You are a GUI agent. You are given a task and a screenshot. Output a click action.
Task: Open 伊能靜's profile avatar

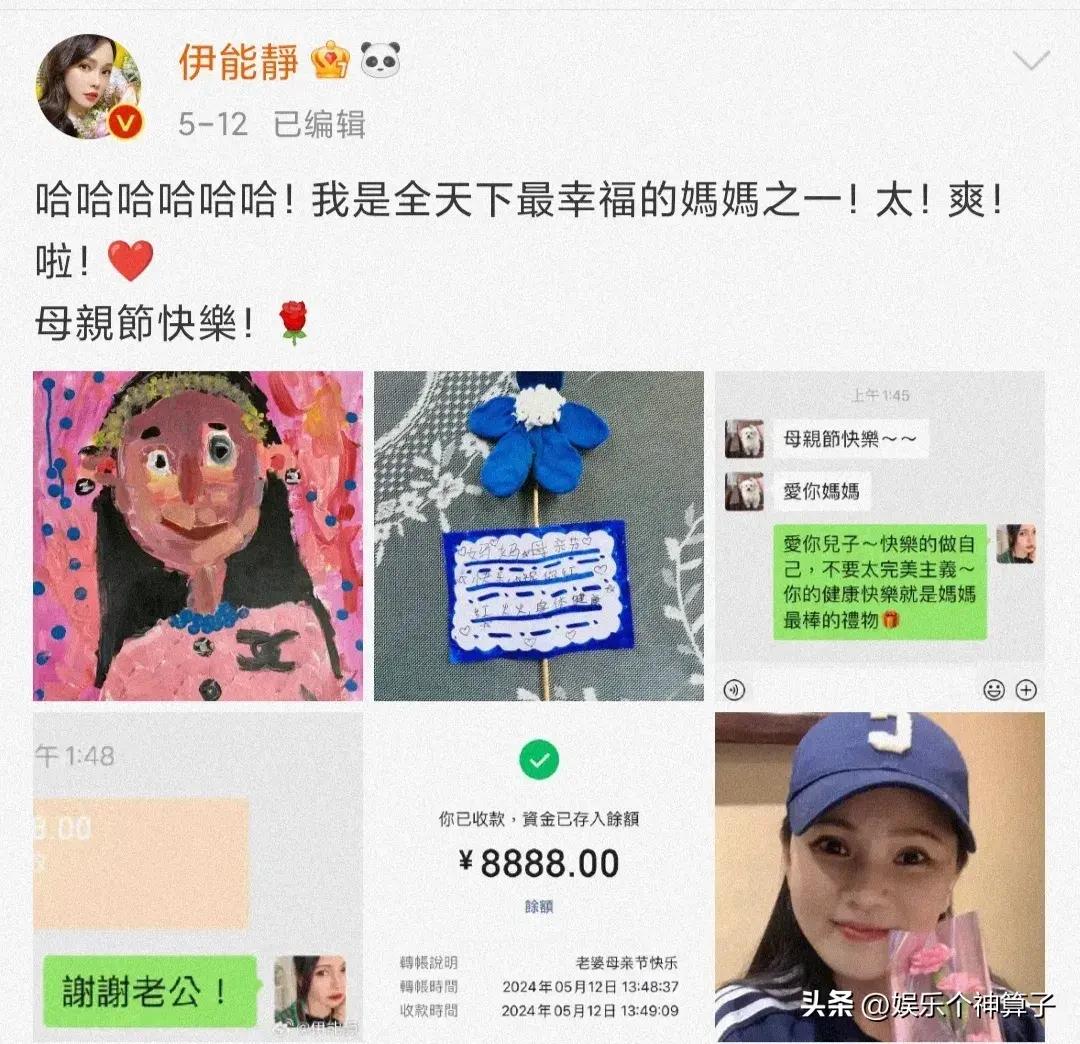(88, 86)
